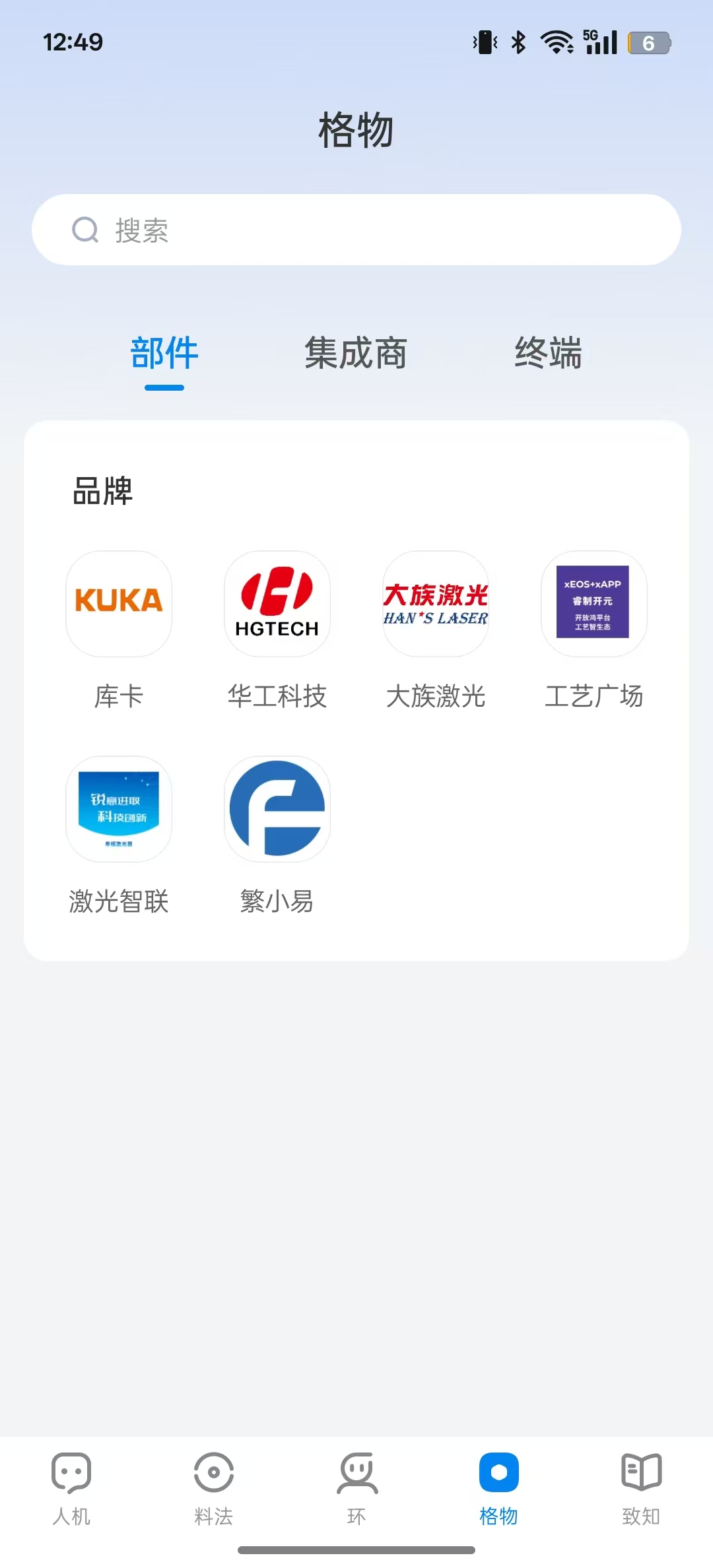The width and height of the screenshot is (713, 1568).
Task: Select the HGTECH 华工科技 brand icon
Action: (277, 603)
